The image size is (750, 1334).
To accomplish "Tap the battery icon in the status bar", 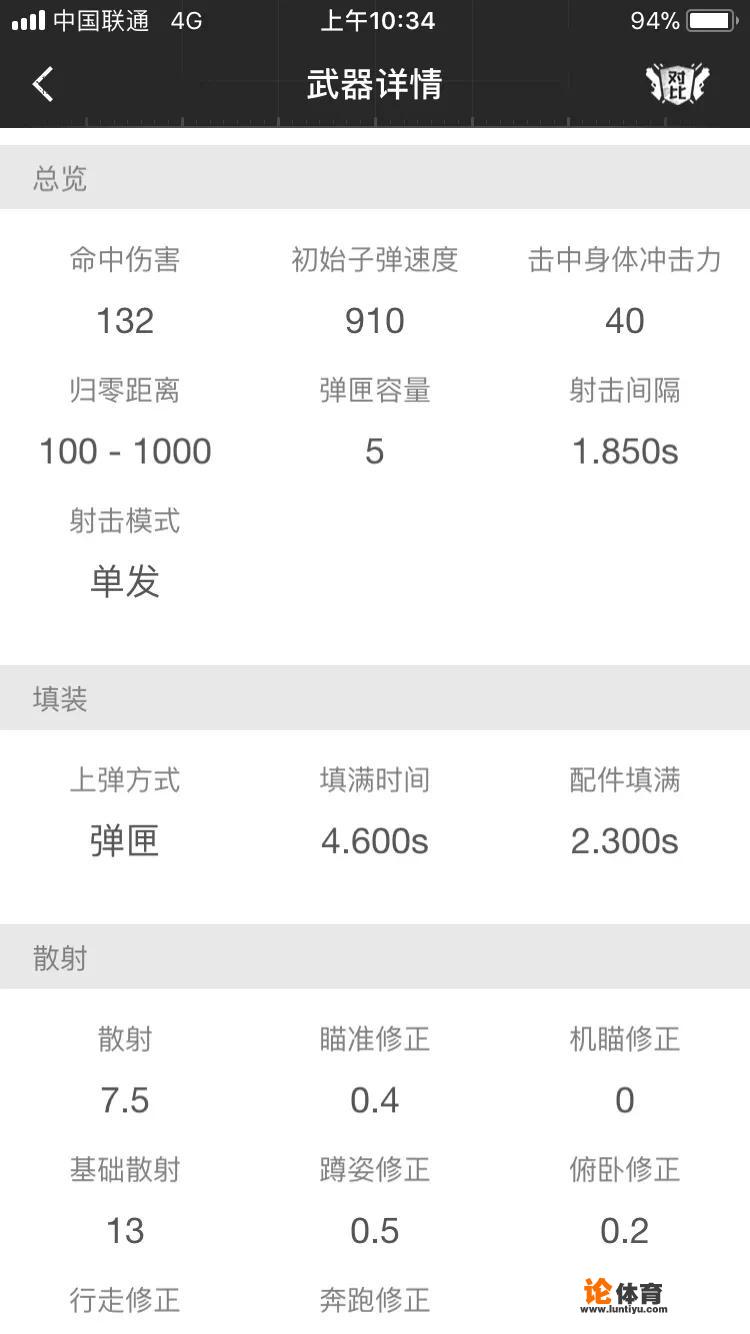I will tap(712, 20).
